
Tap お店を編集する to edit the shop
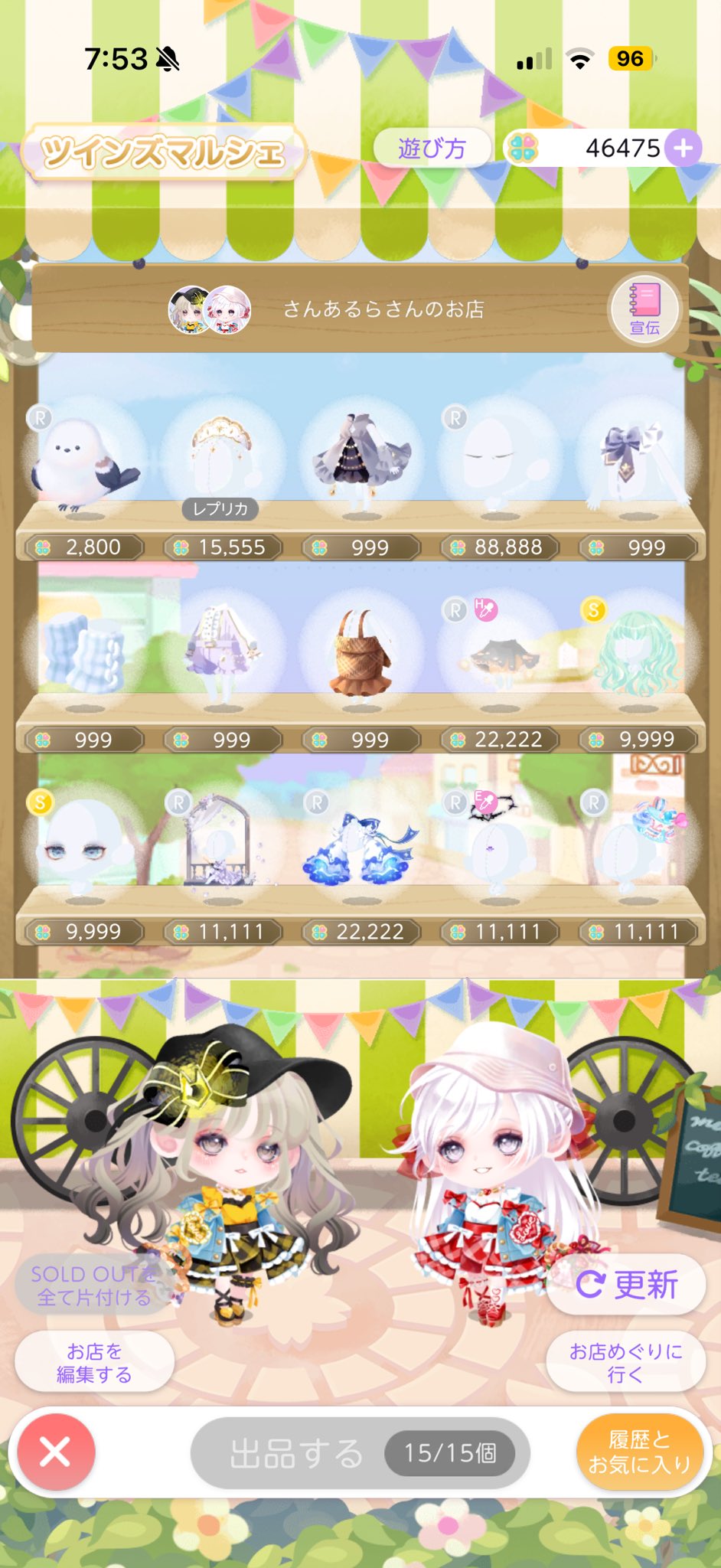(x=94, y=1362)
